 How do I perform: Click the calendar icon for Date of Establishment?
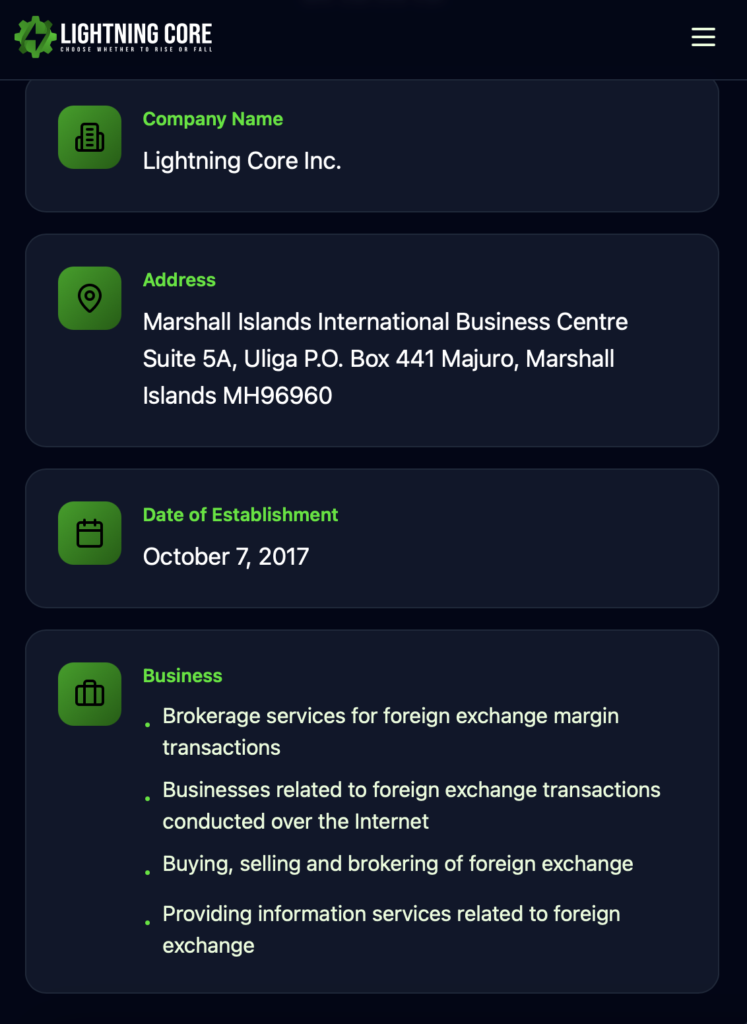[90, 533]
